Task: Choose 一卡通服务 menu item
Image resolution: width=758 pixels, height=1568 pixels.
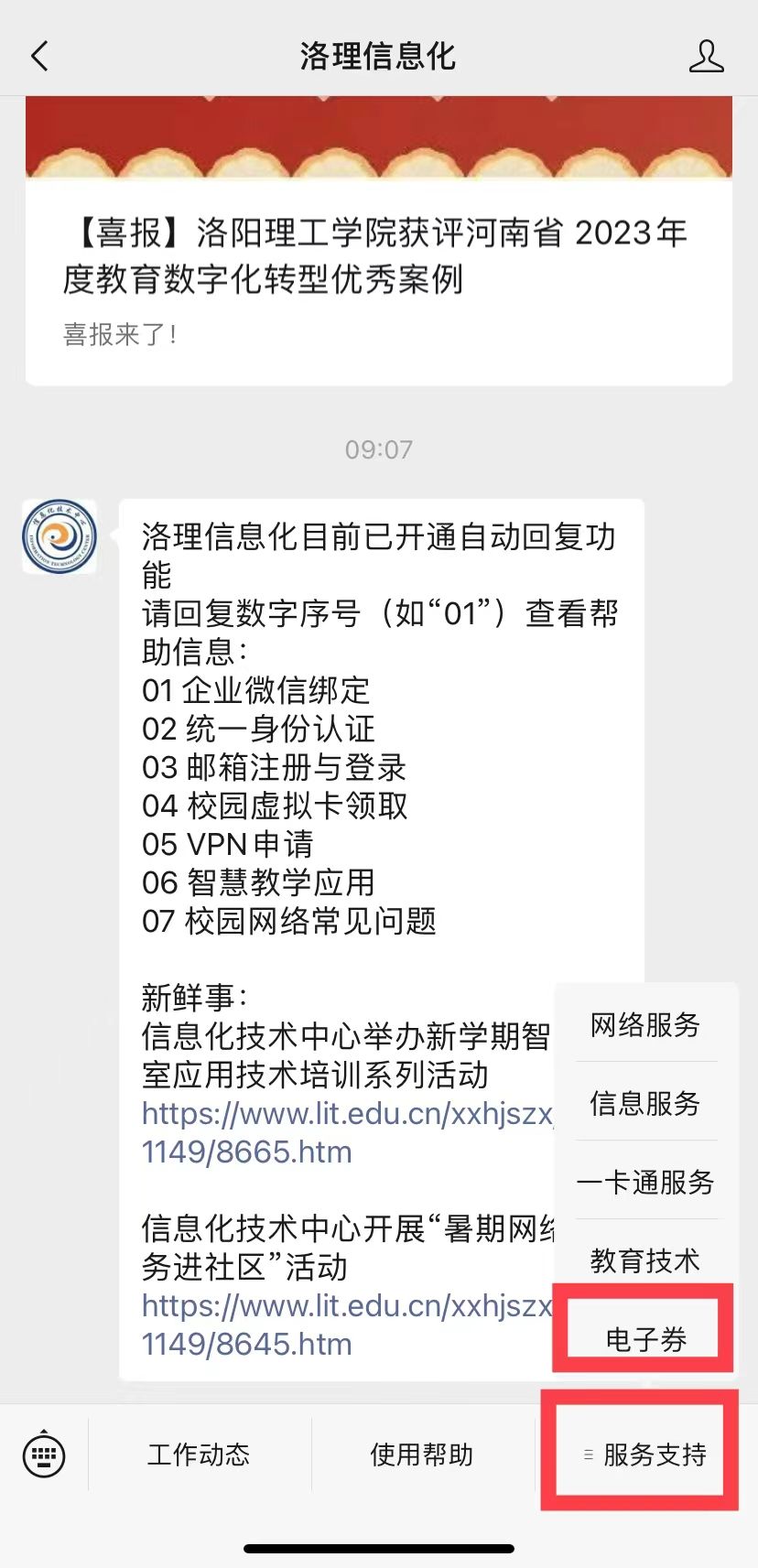Action: (x=645, y=1182)
